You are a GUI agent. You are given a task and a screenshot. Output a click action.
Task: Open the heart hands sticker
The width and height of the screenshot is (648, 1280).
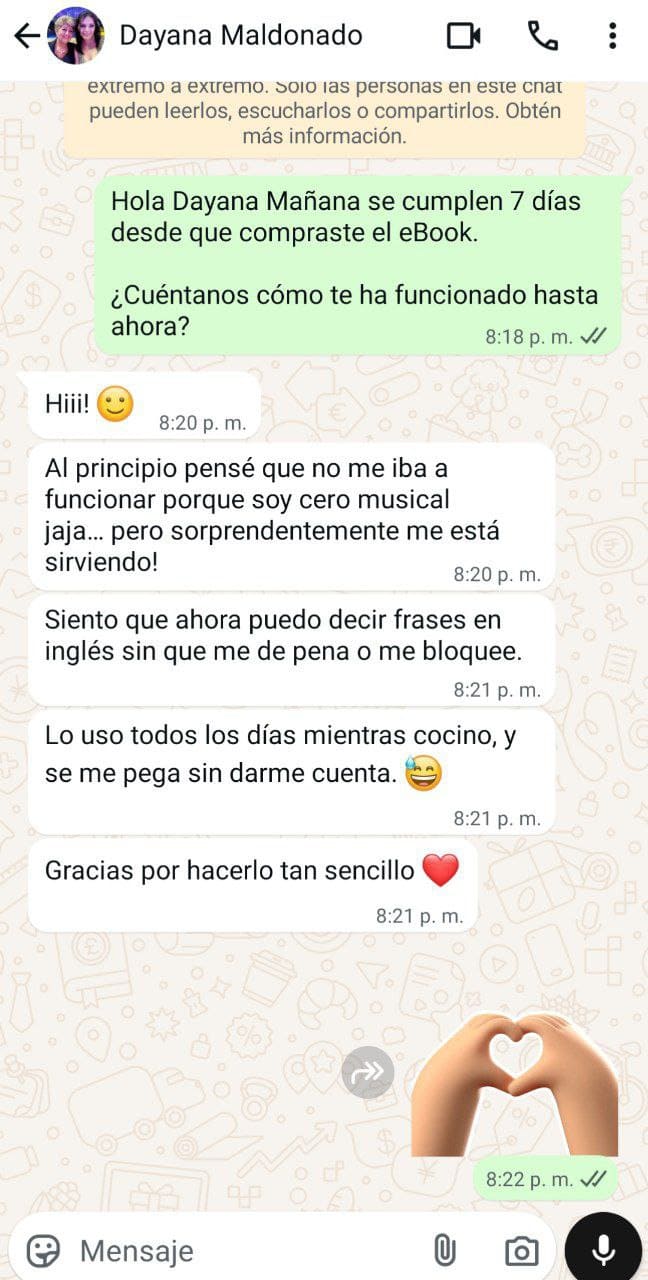pos(516,1083)
